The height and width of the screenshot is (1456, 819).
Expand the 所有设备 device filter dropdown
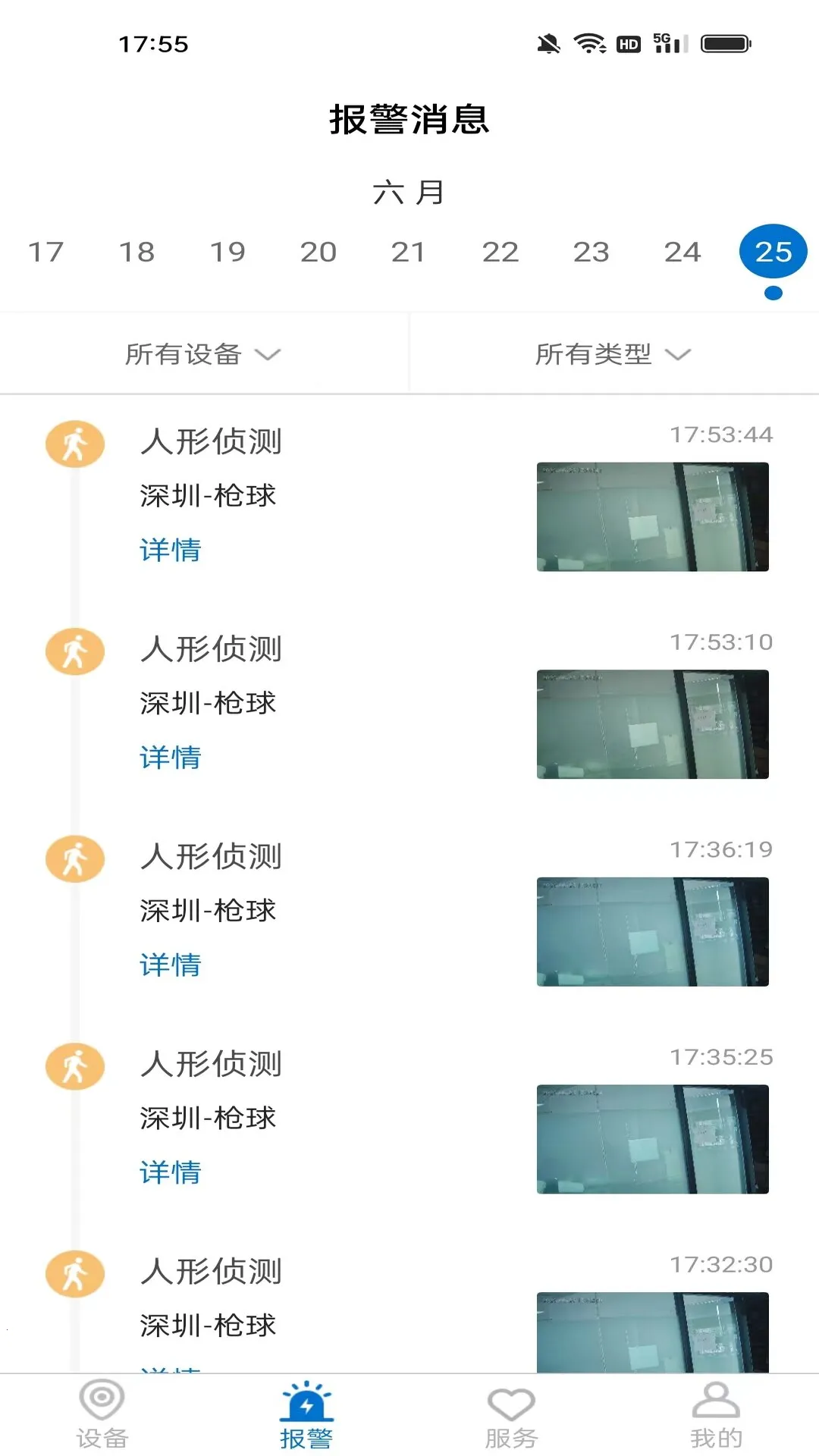click(203, 354)
